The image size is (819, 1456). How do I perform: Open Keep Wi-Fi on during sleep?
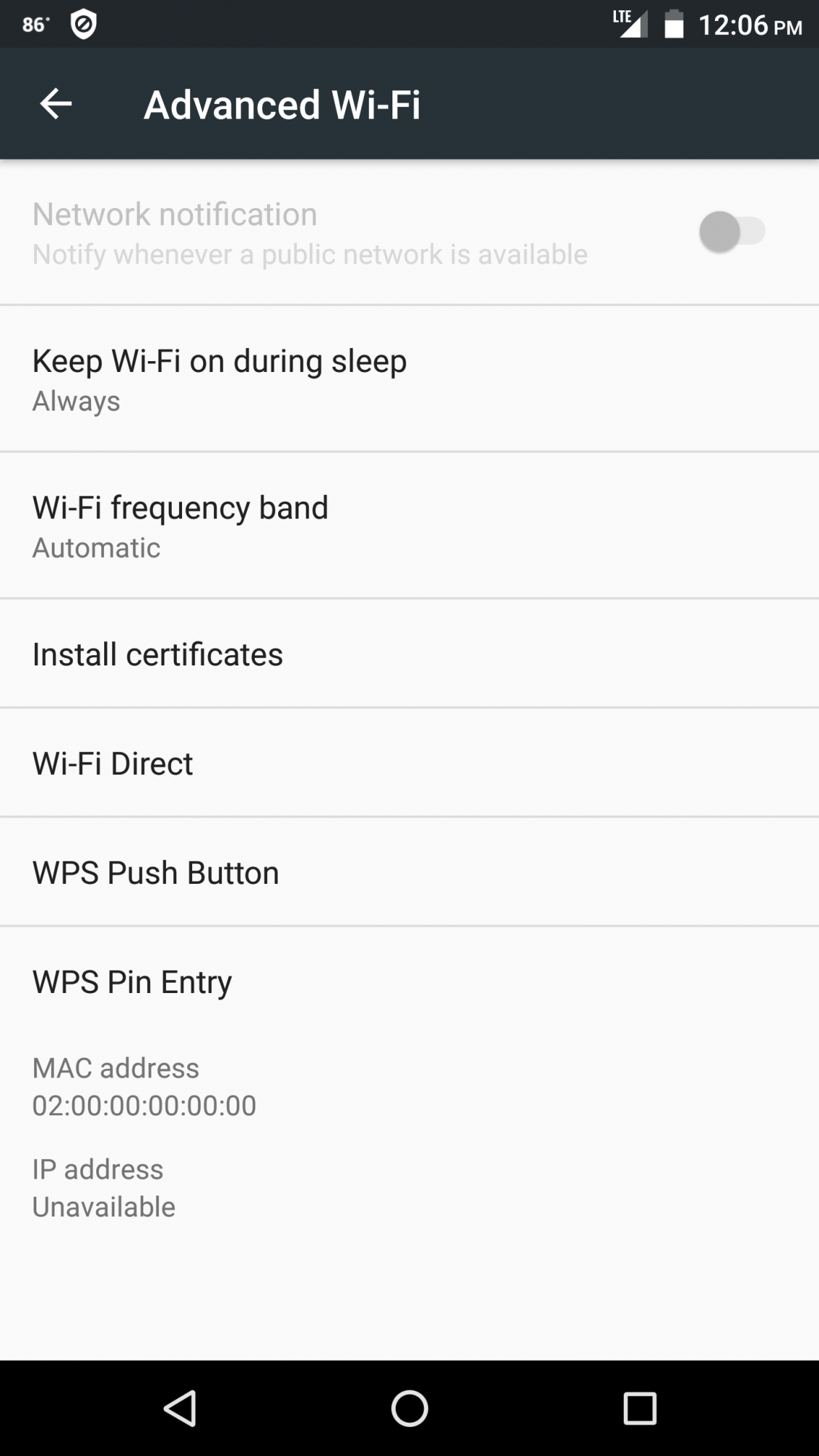409,379
